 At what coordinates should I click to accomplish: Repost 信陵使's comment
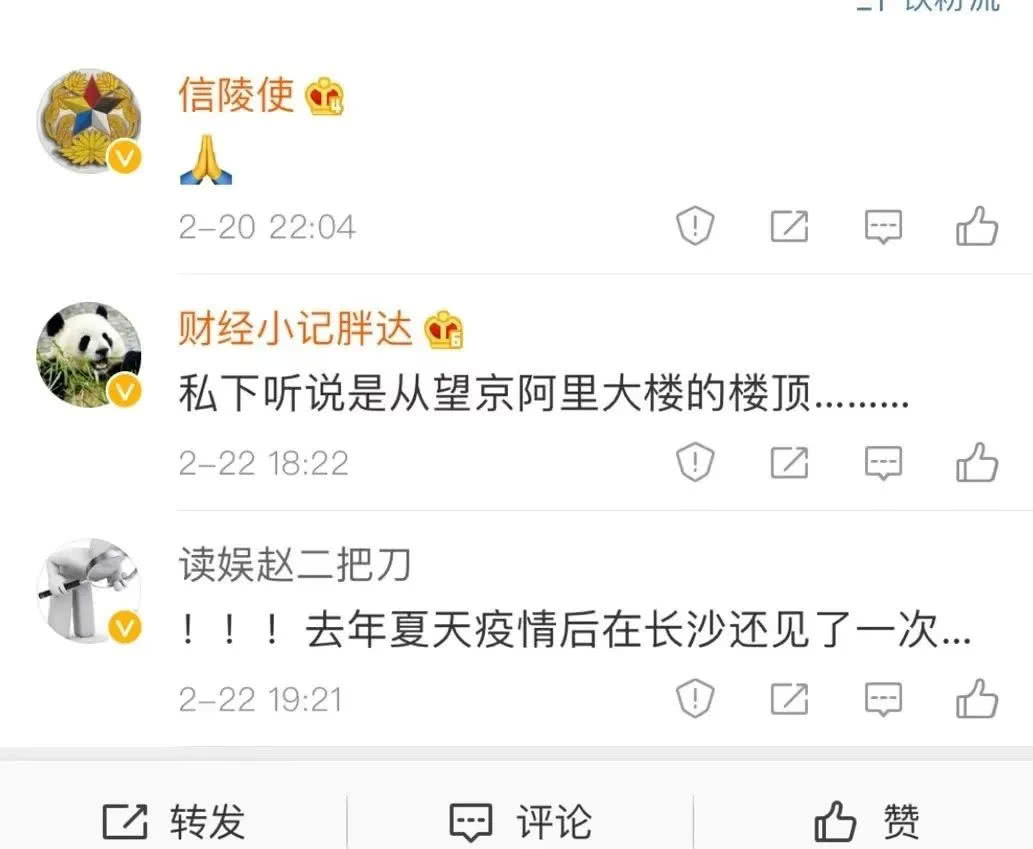(x=789, y=227)
